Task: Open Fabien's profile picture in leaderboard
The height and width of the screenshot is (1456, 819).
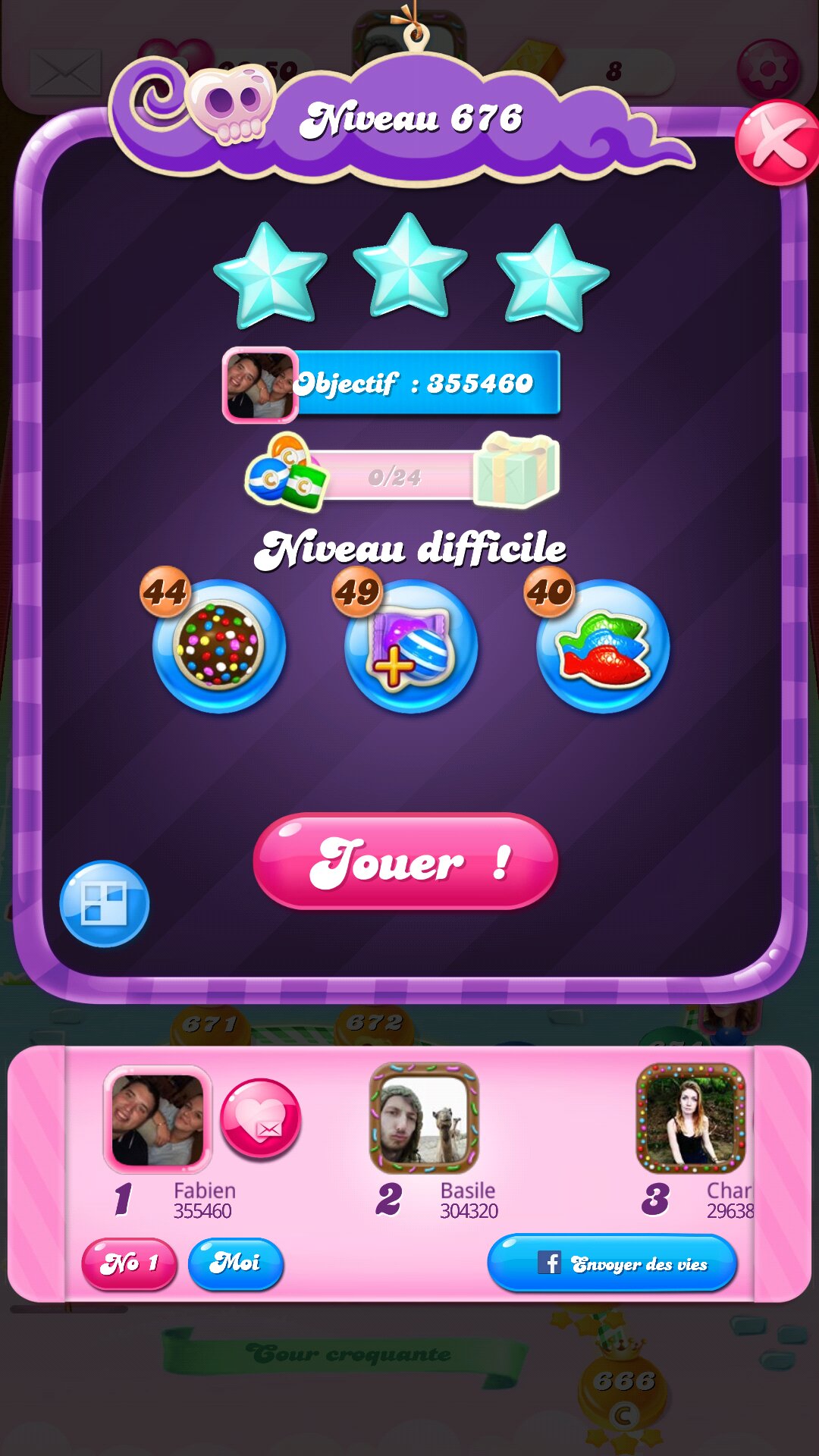Action: (158, 1119)
